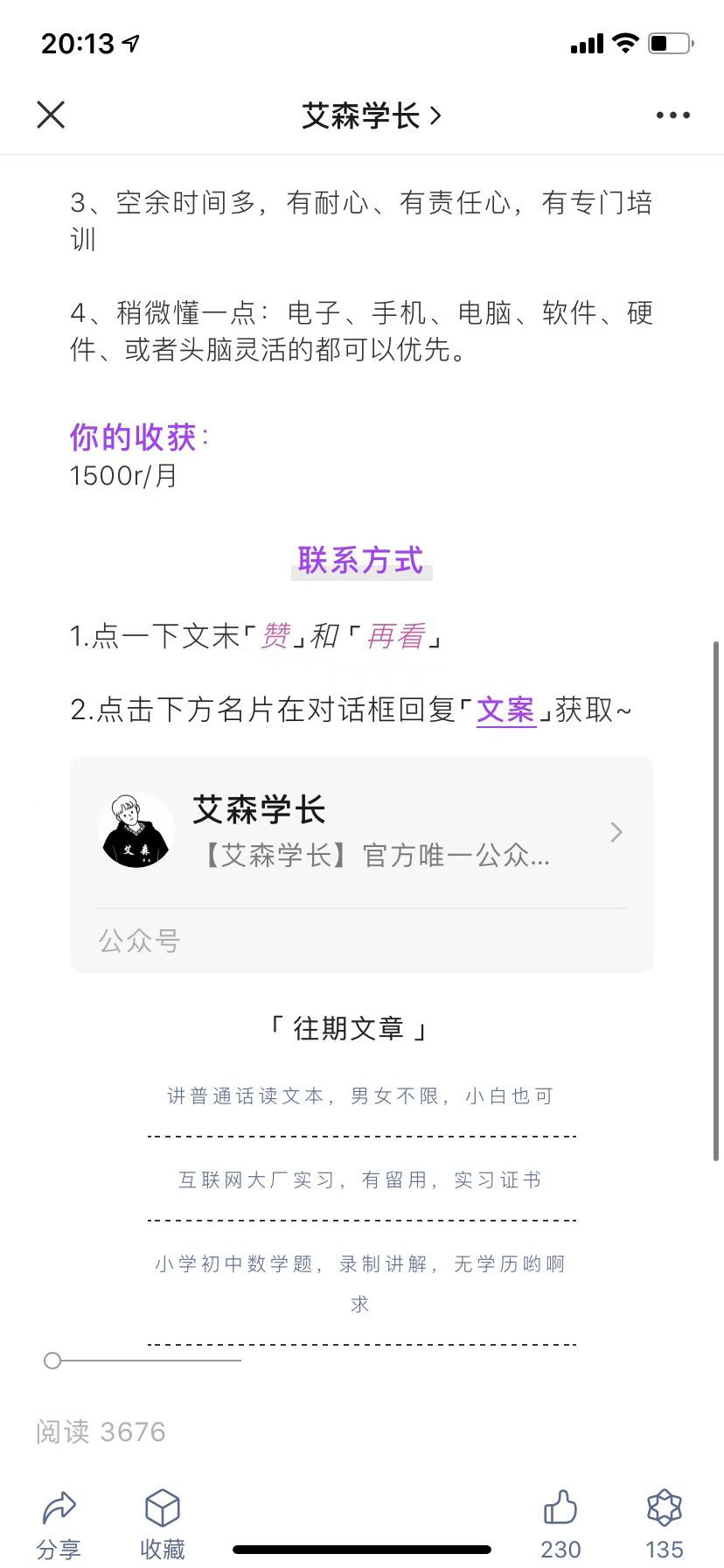Tap the 文案 link in step 2

point(505,710)
